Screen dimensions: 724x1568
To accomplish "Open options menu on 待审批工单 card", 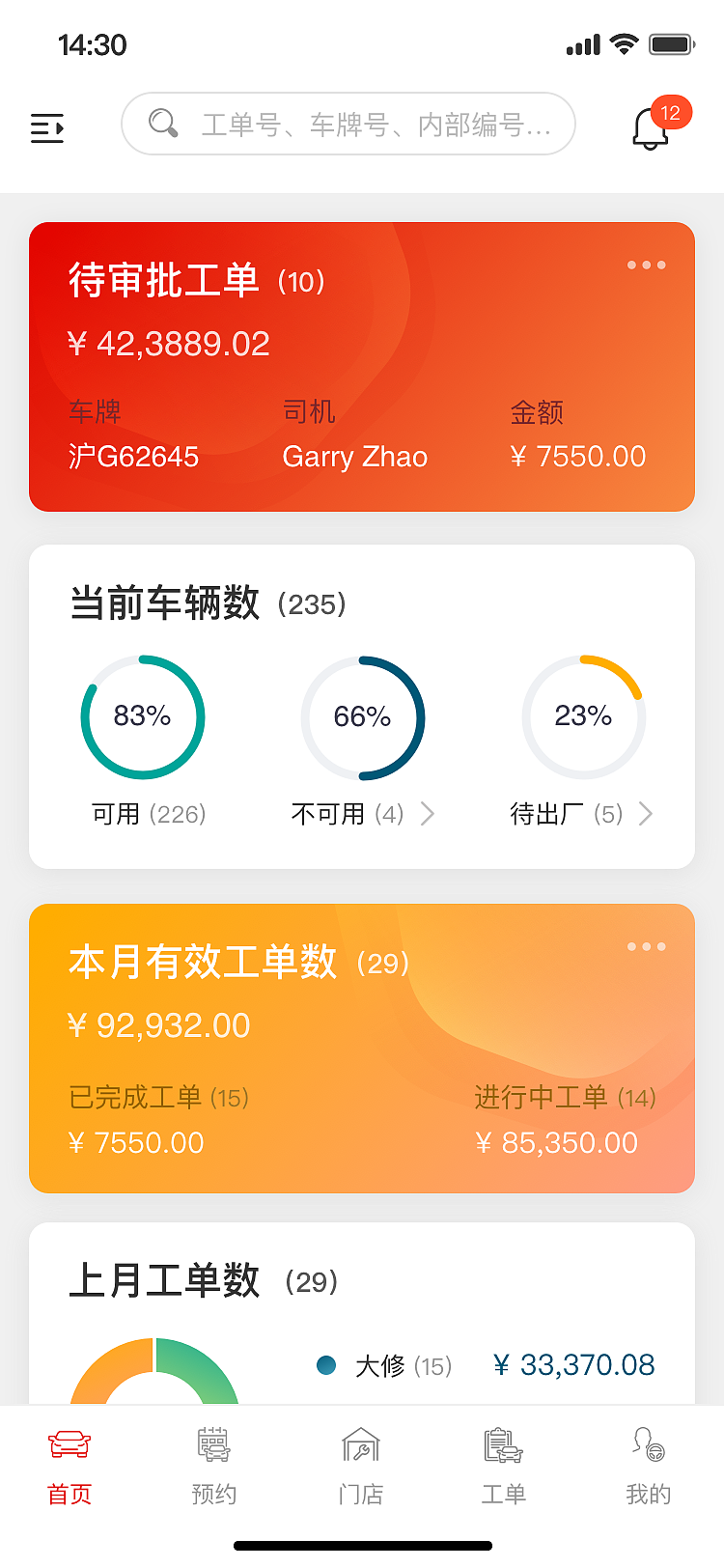I will coord(646,265).
